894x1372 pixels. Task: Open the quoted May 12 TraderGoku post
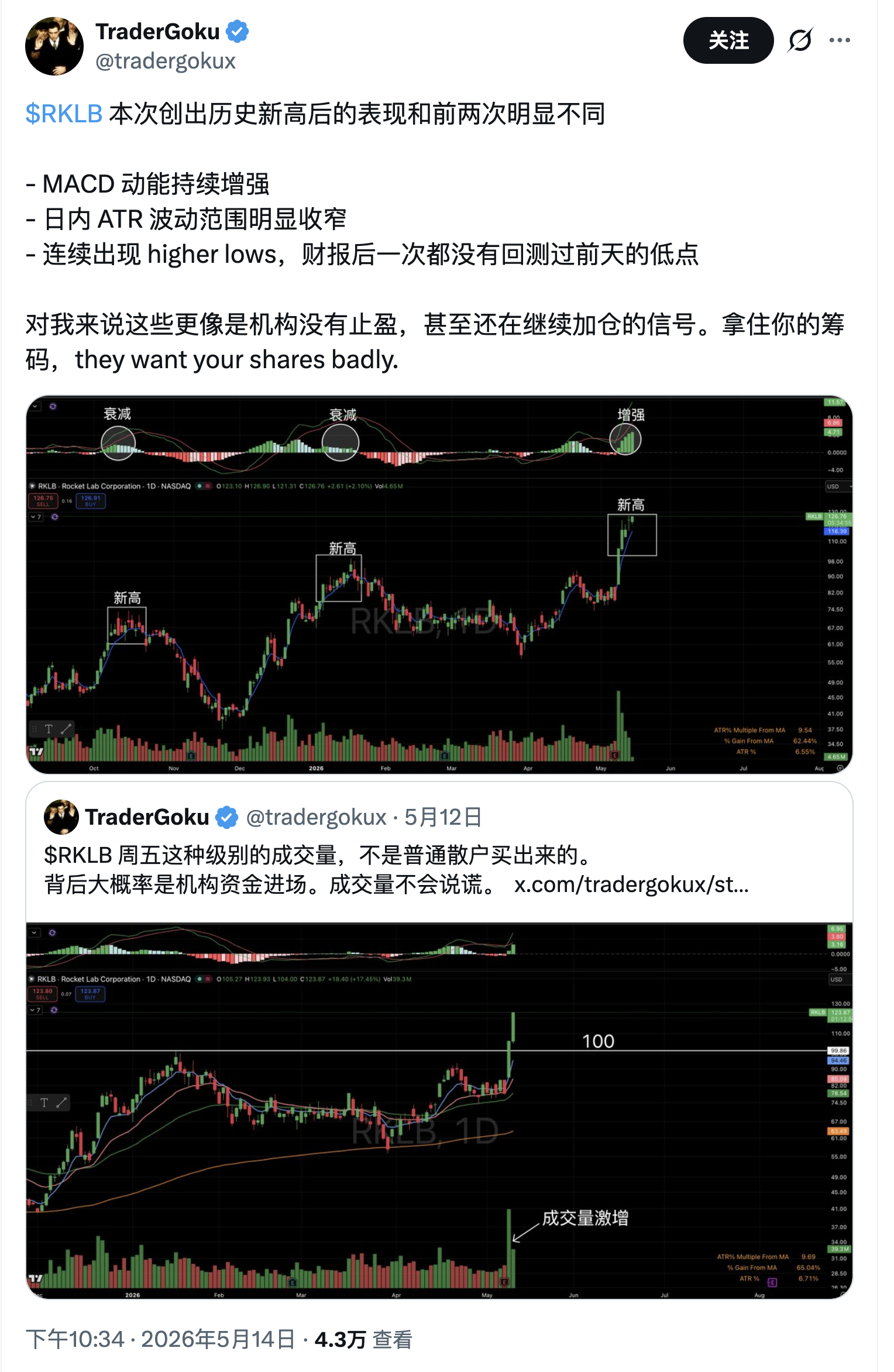[x=439, y=852]
